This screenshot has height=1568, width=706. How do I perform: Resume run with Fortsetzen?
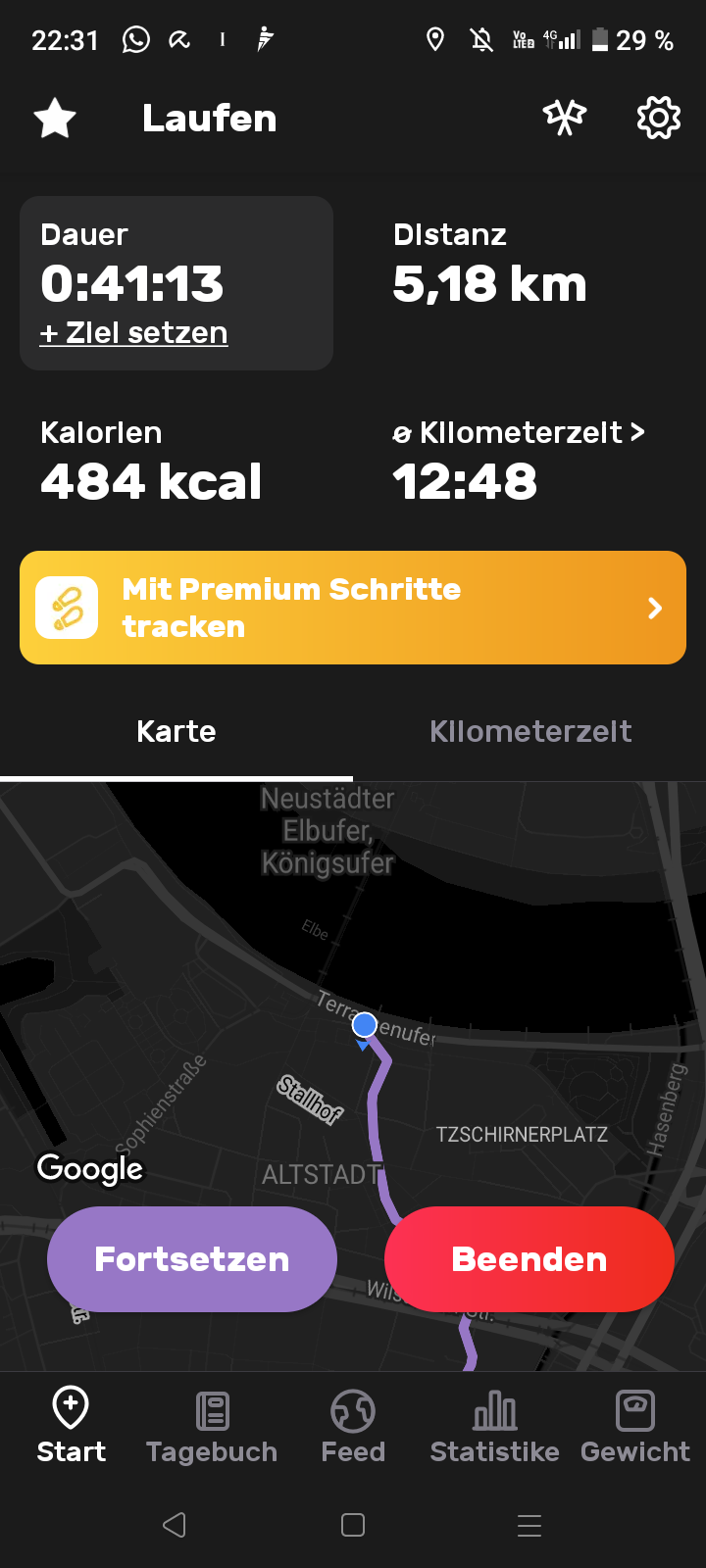click(x=192, y=1259)
